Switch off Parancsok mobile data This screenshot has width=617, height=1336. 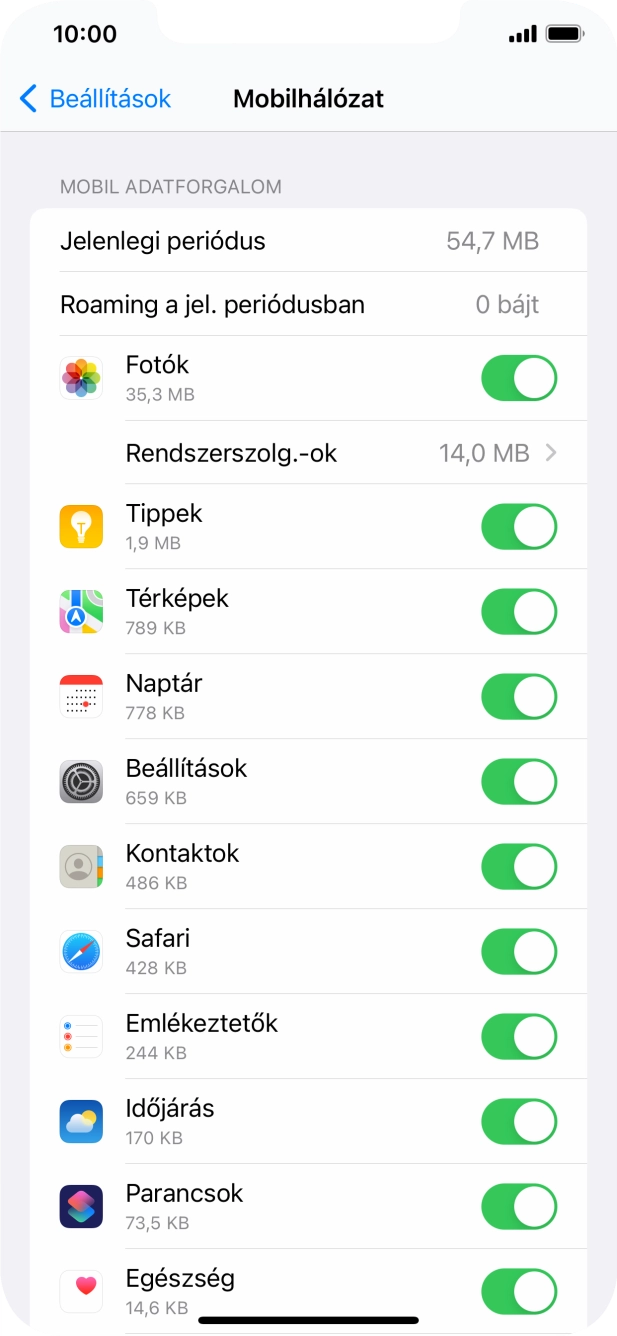[x=519, y=1207]
